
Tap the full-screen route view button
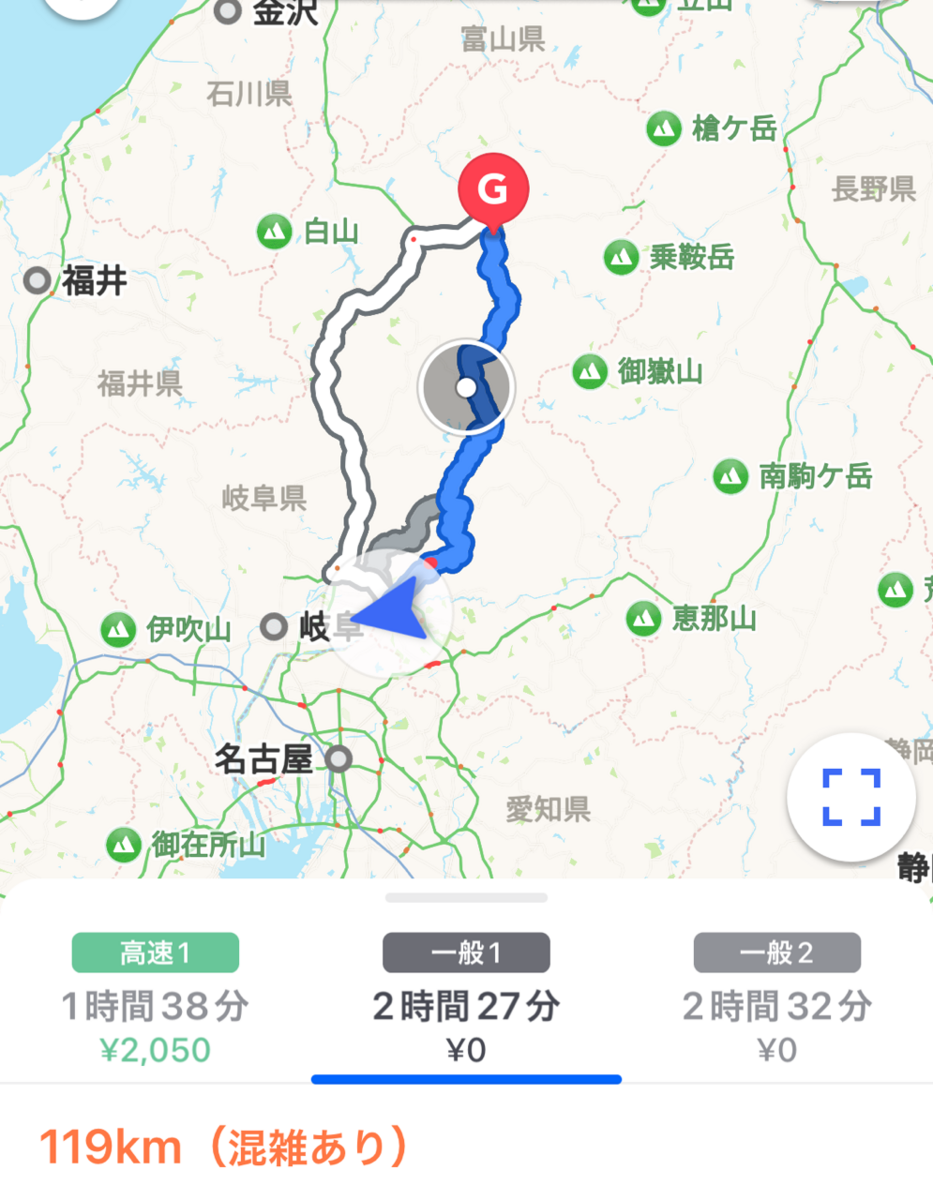click(x=851, y=797)
